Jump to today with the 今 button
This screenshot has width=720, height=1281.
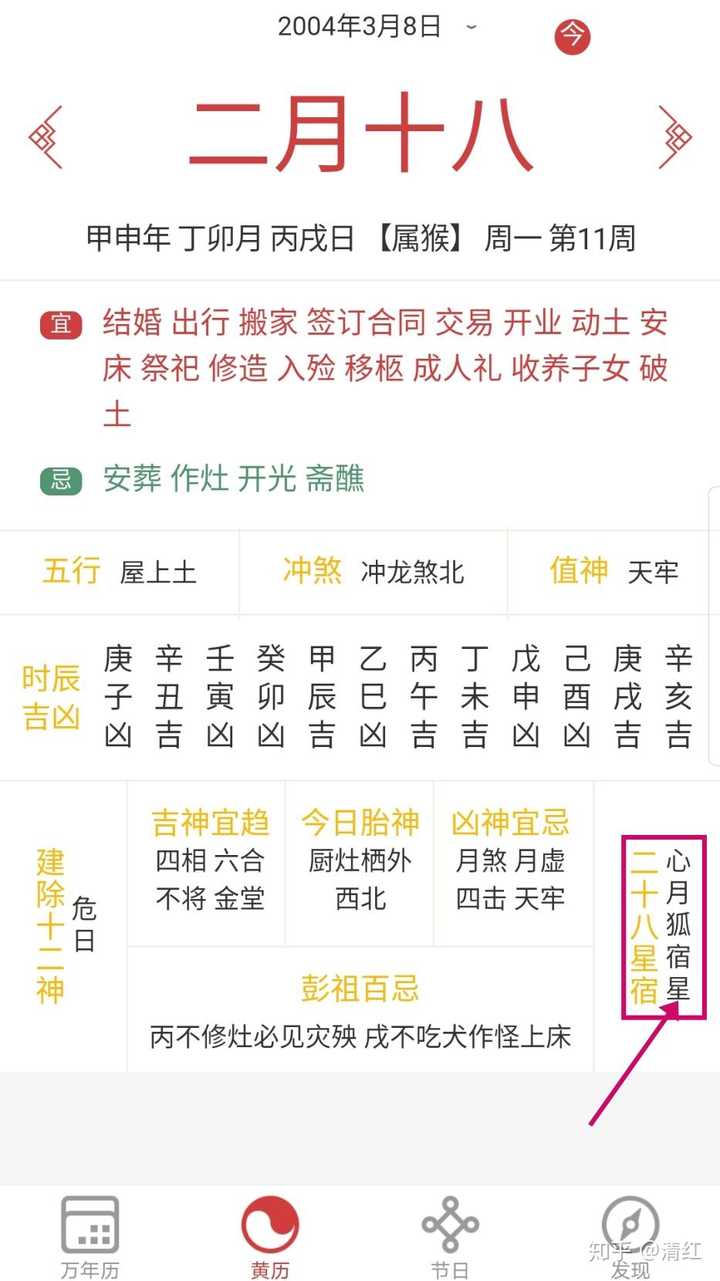(x=572, y=38)
